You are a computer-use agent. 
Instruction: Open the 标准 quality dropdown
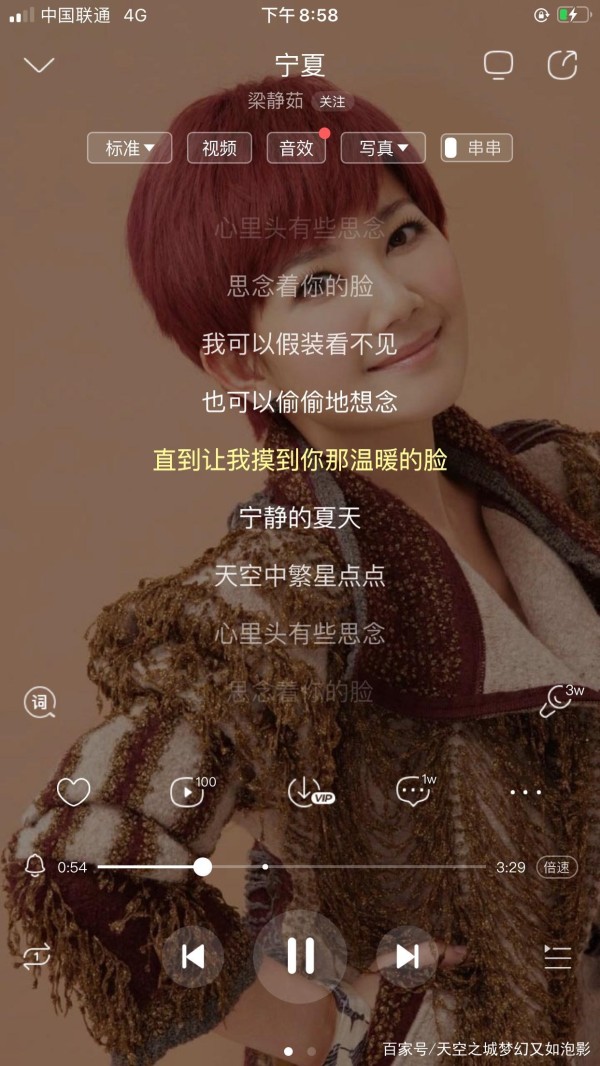pyautogui.click(x=130, y=148)
